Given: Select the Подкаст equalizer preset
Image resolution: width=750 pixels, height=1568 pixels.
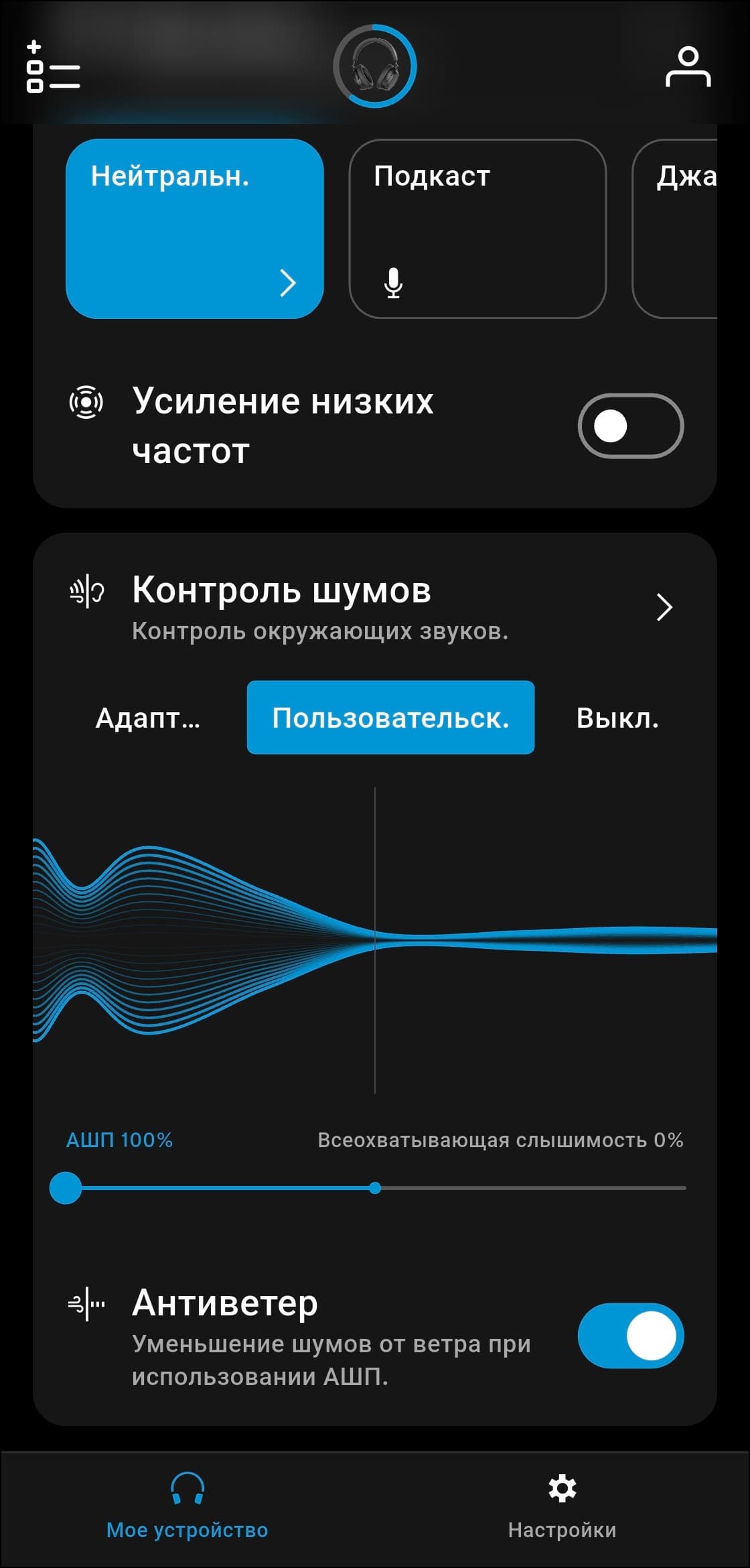Looking at the screenshot, I should click(477, 228).
